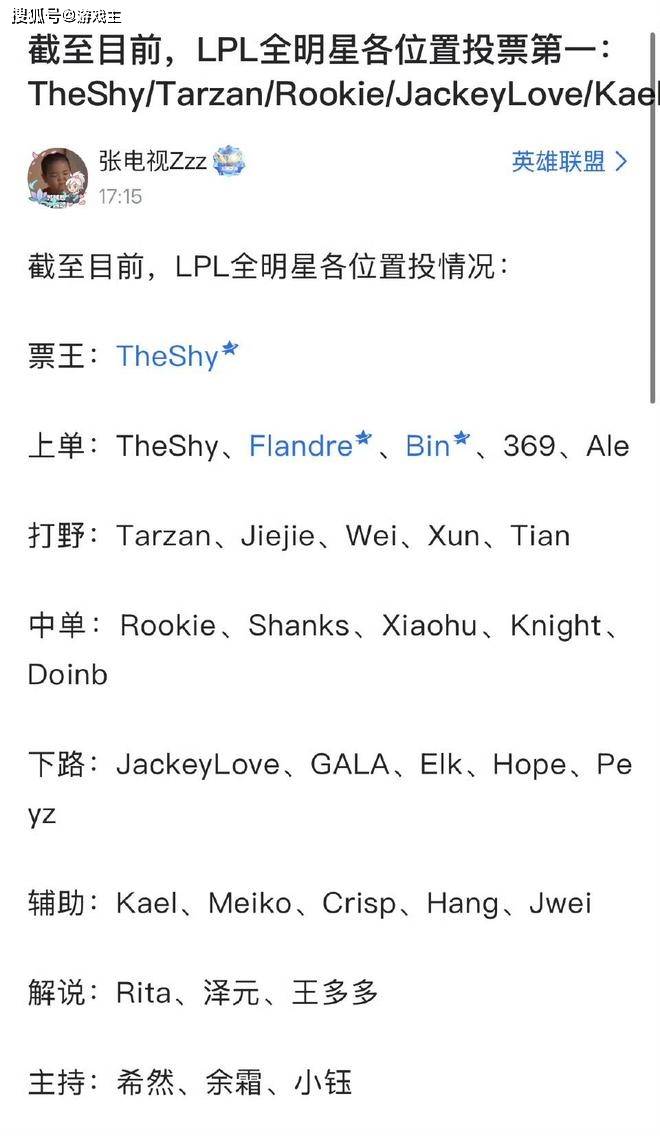660x1136 pixels.
Task: View 张电视Zzz's profile avatar
Action: (x=57, y=177)
